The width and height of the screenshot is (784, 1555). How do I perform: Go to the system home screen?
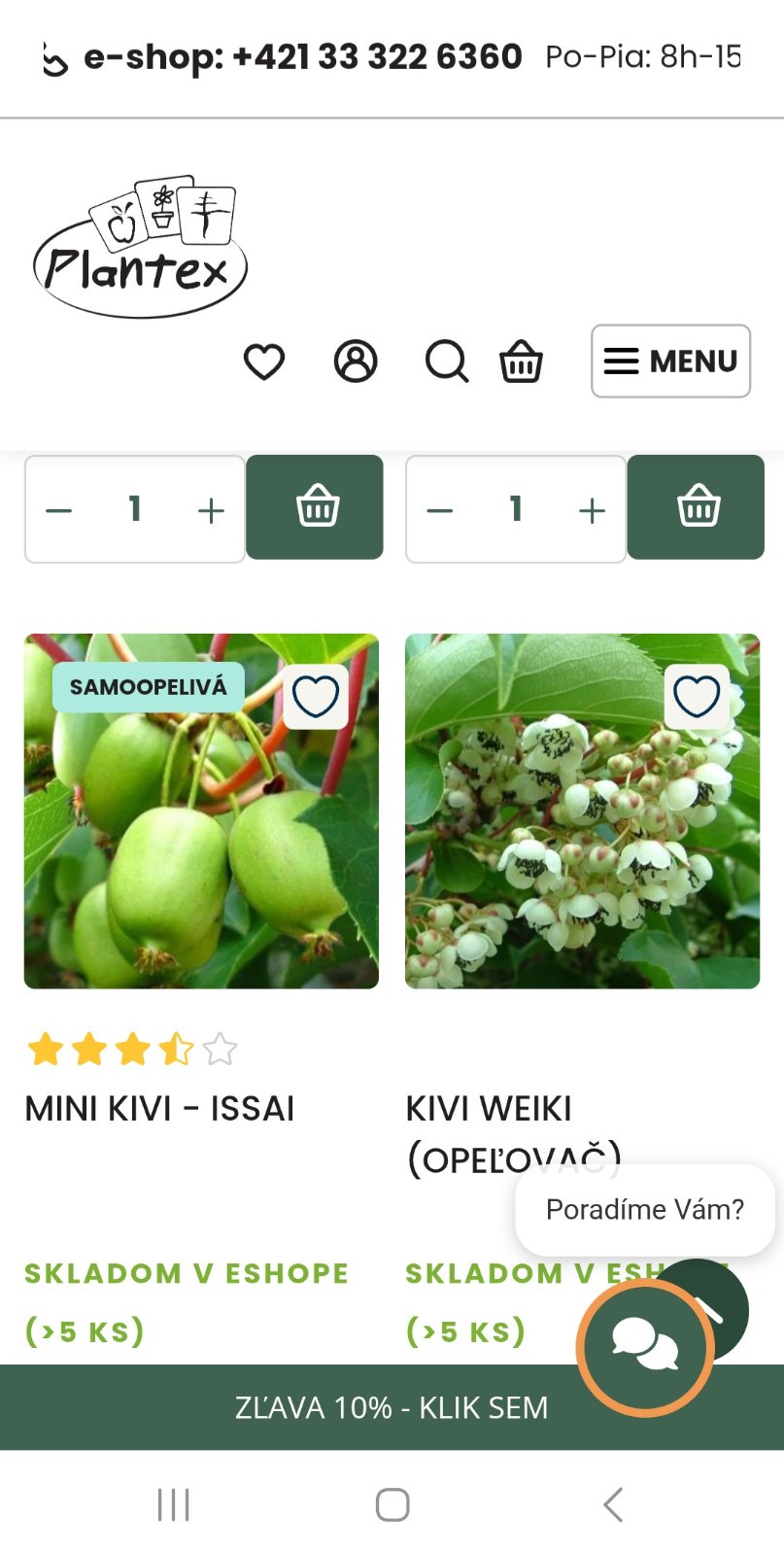(392, 1504)
